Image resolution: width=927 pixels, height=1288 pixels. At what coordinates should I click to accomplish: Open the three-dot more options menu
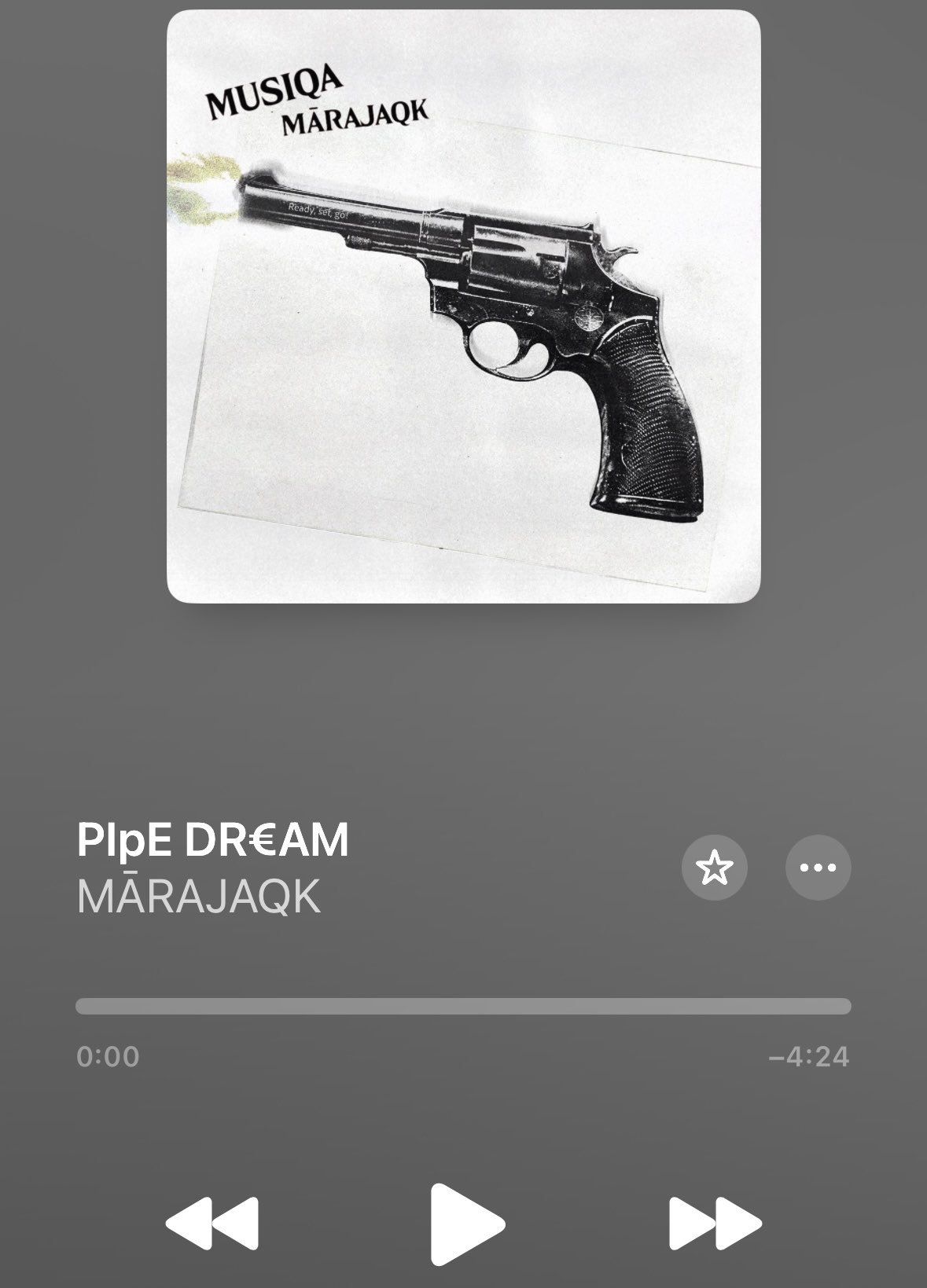point(818,868)
